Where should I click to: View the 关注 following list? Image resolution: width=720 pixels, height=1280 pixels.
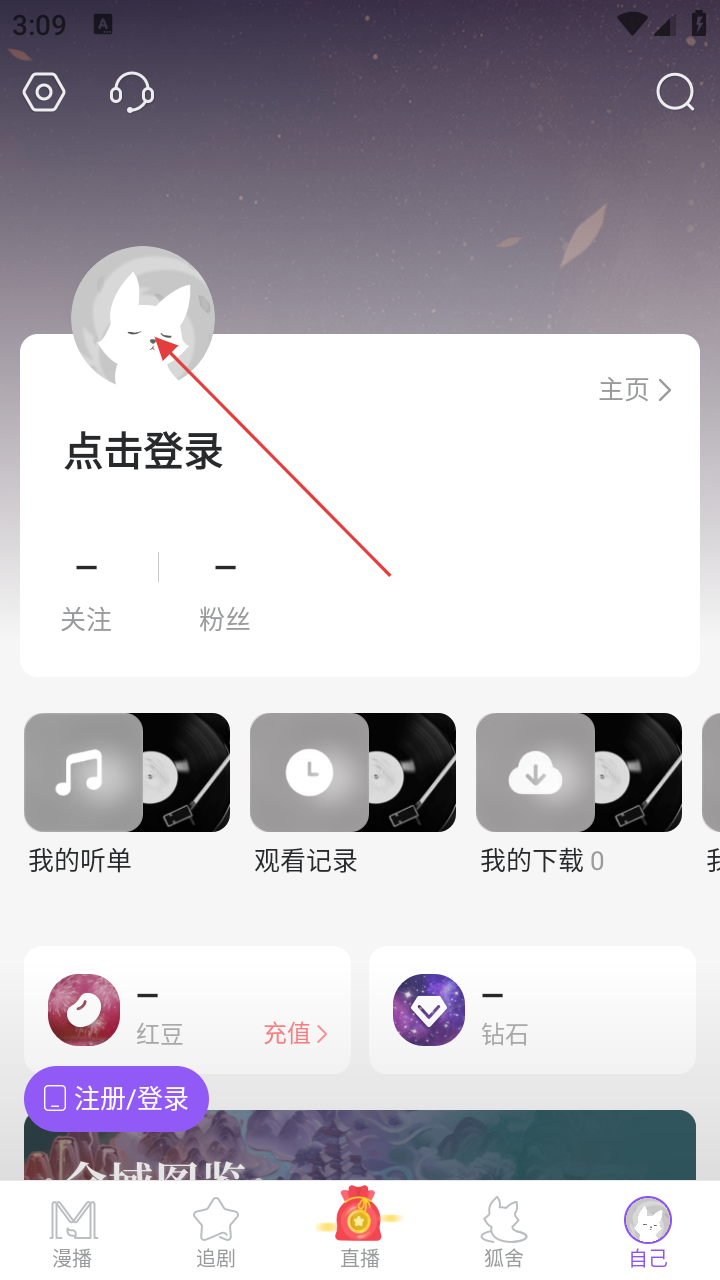(86, 592)
